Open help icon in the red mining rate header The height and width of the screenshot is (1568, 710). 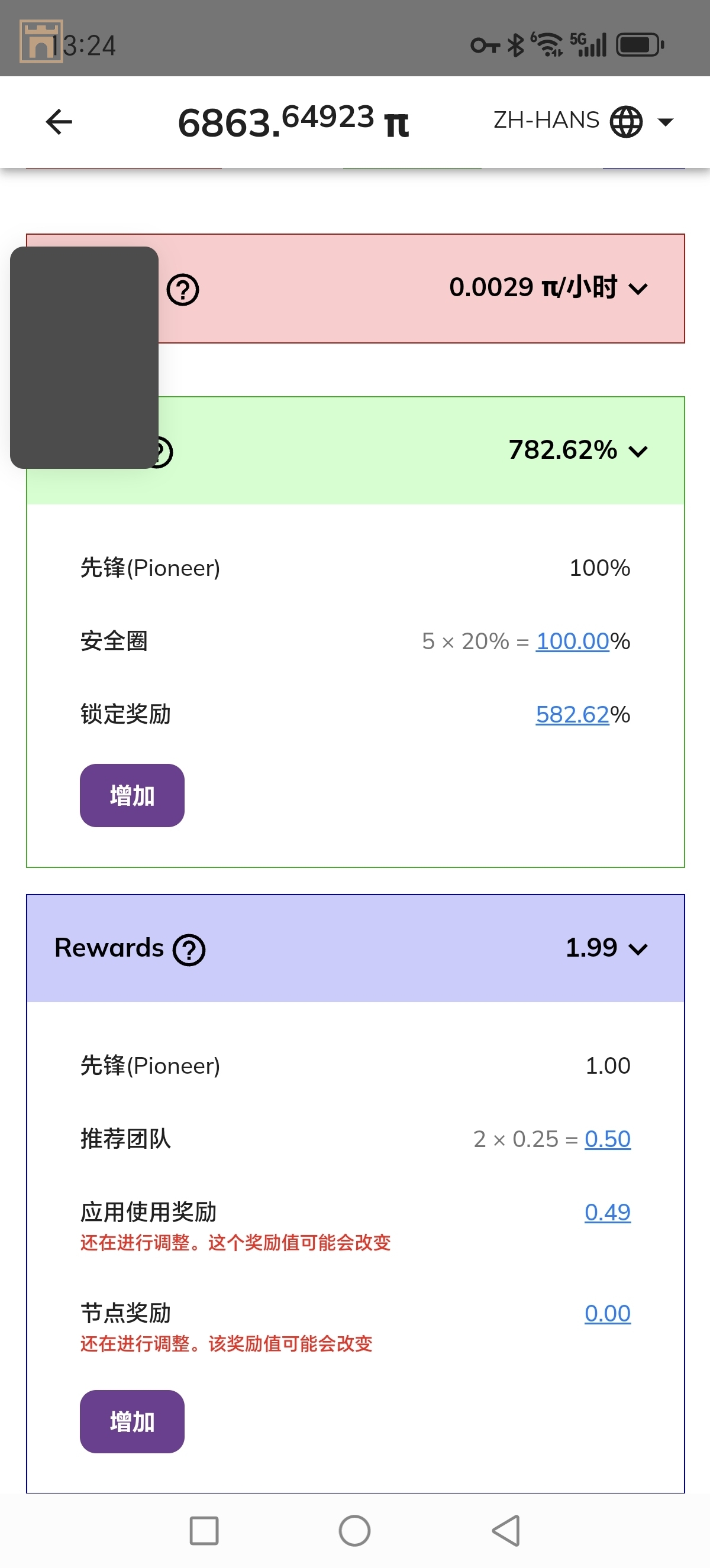click(183, 290)
